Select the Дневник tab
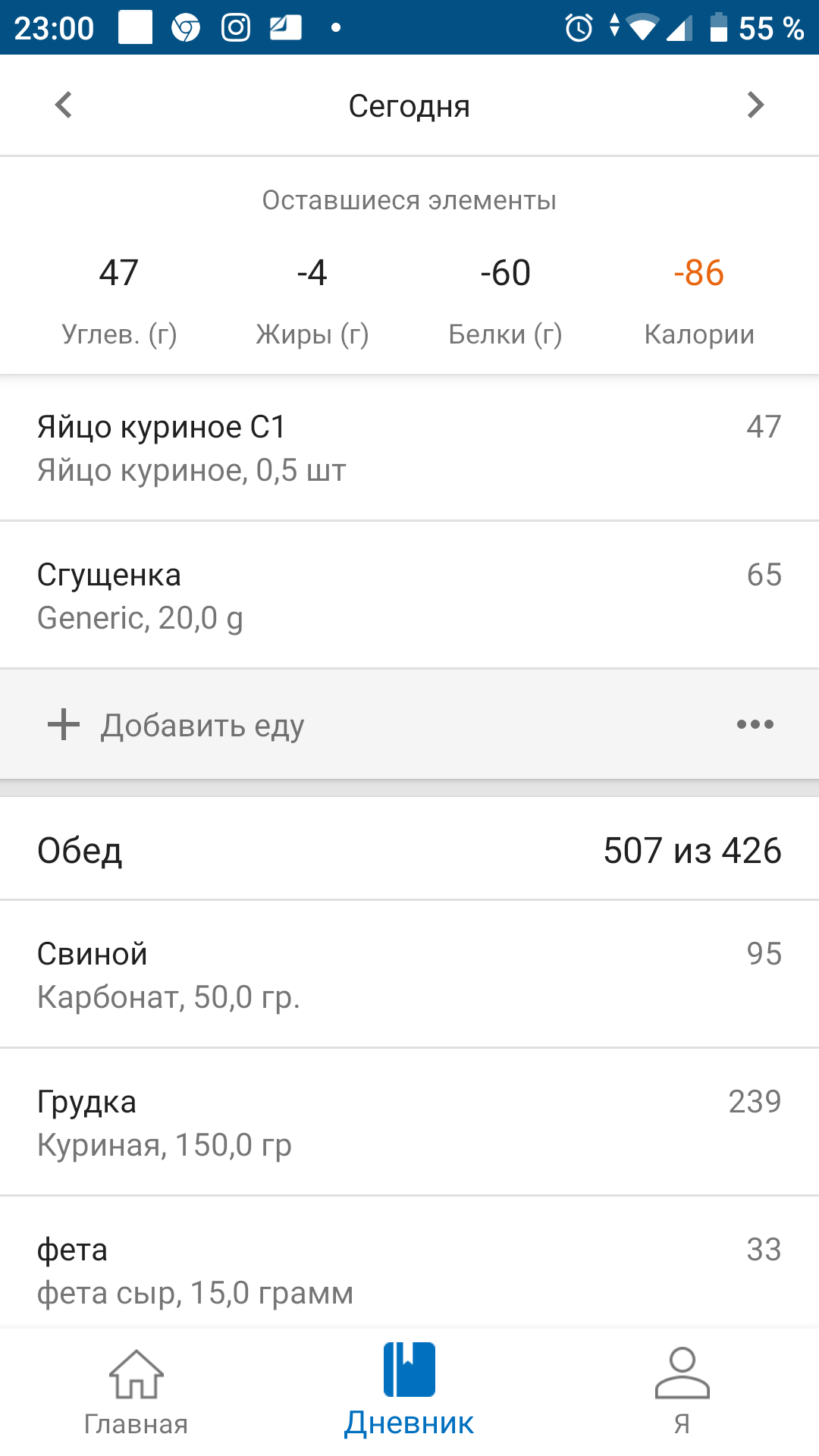The height and width of the screenshot is (1456, 819). point(409,1392)
